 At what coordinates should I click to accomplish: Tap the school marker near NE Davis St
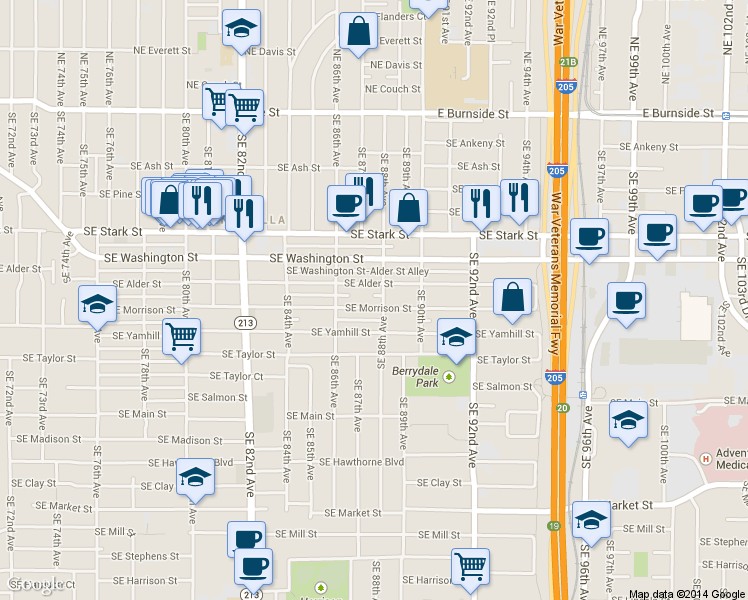tap(241, 29)
